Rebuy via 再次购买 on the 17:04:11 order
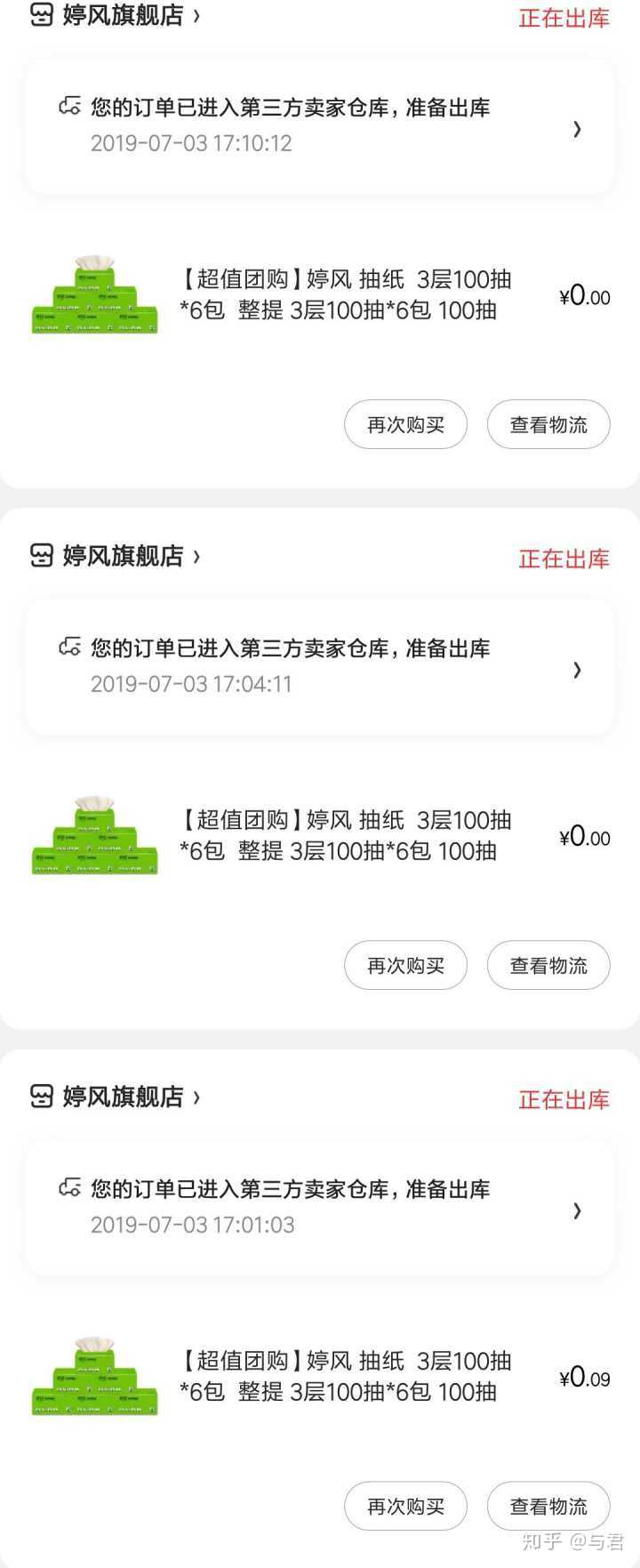 tap(405, 966)
